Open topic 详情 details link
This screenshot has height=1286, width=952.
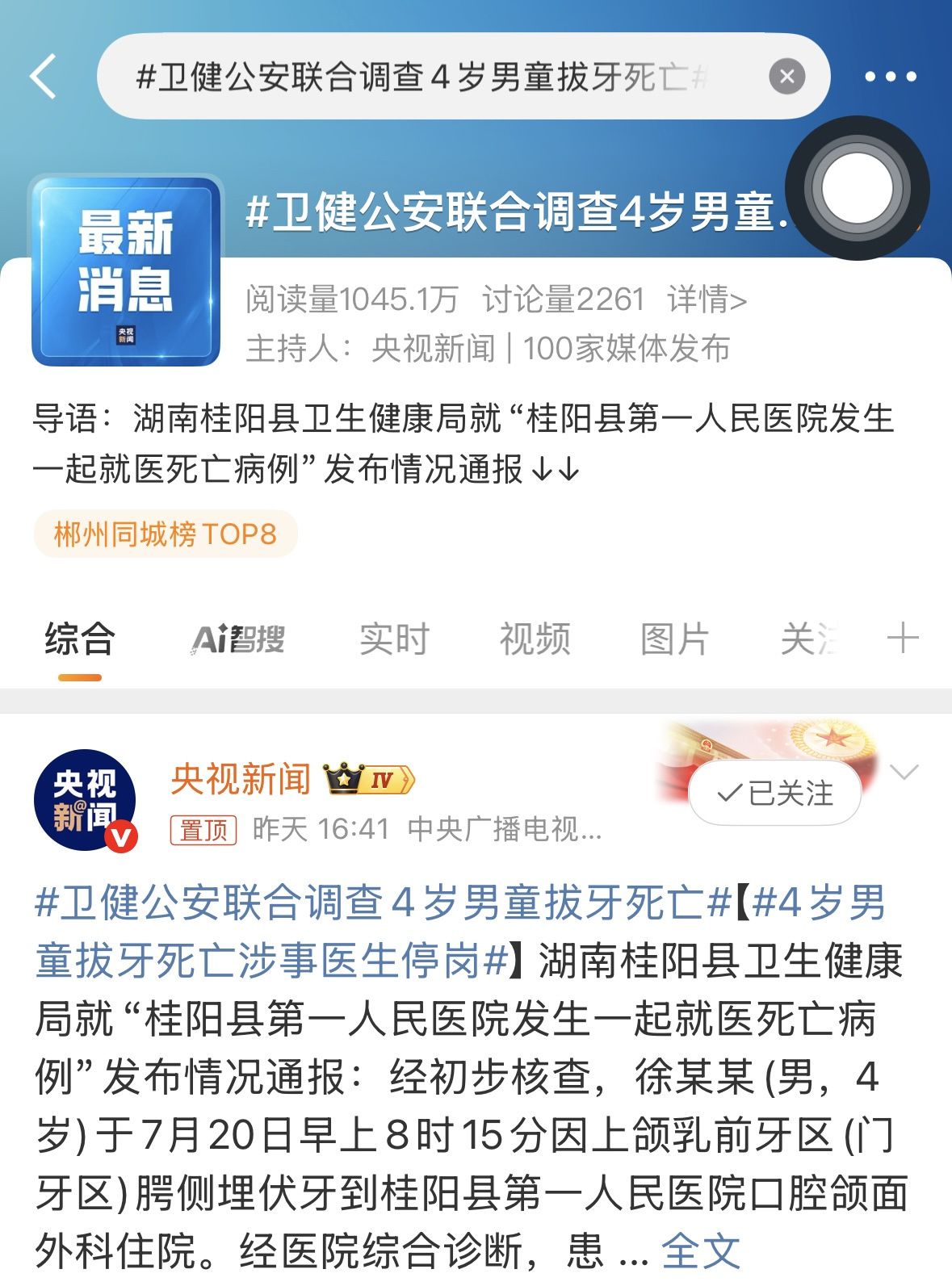[707, 300]
